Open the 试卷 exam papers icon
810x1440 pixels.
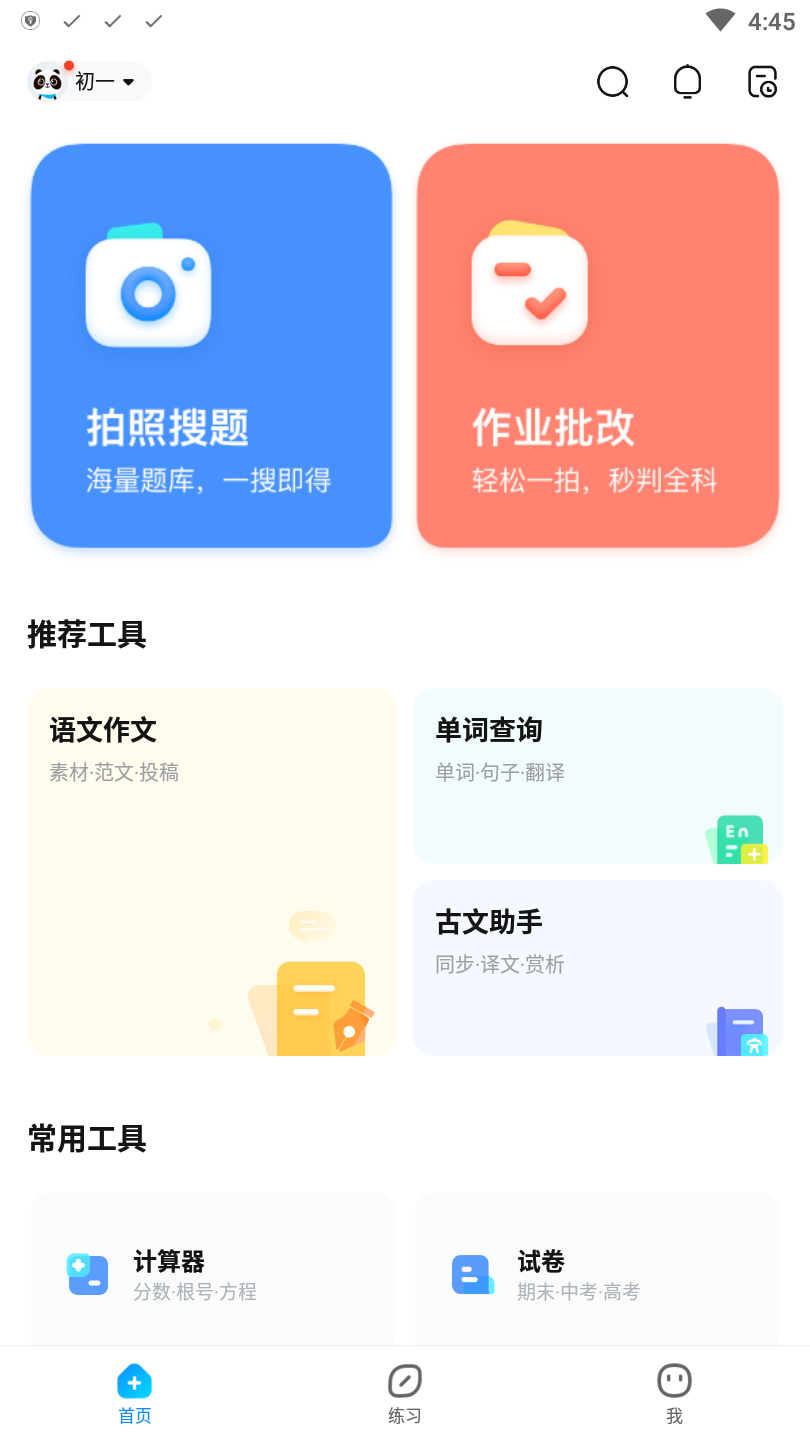pyautogui.click(x=473, y=1274)
